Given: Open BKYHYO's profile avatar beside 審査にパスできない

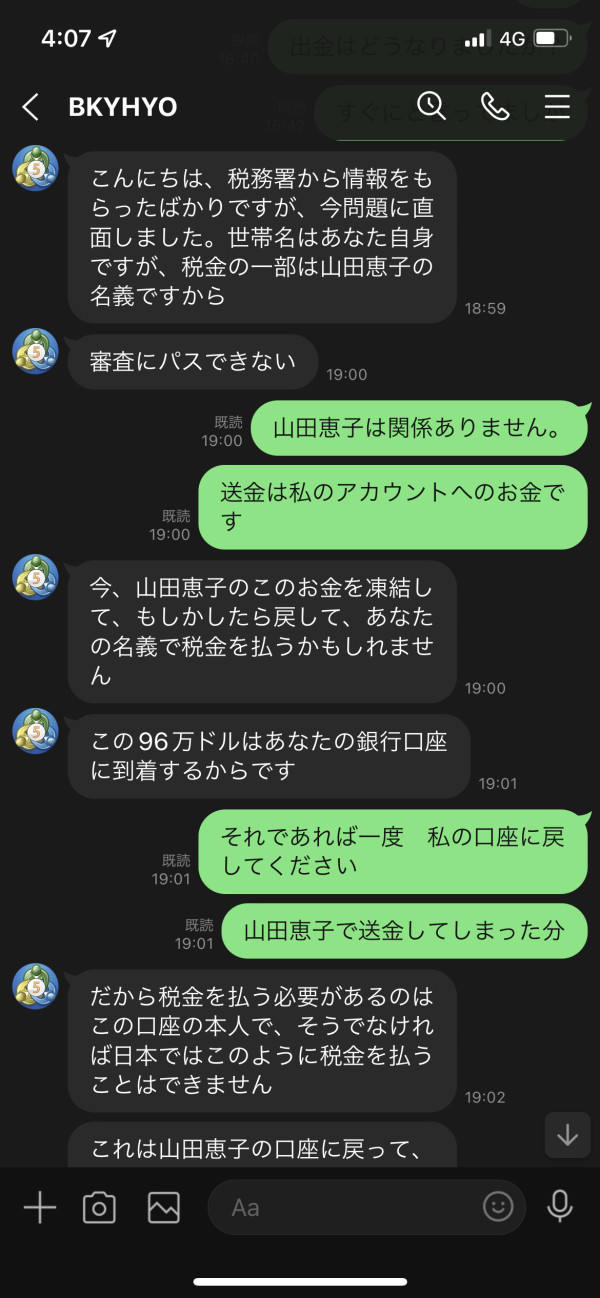Looking at the screenshot, I should (x=35, y=352).
